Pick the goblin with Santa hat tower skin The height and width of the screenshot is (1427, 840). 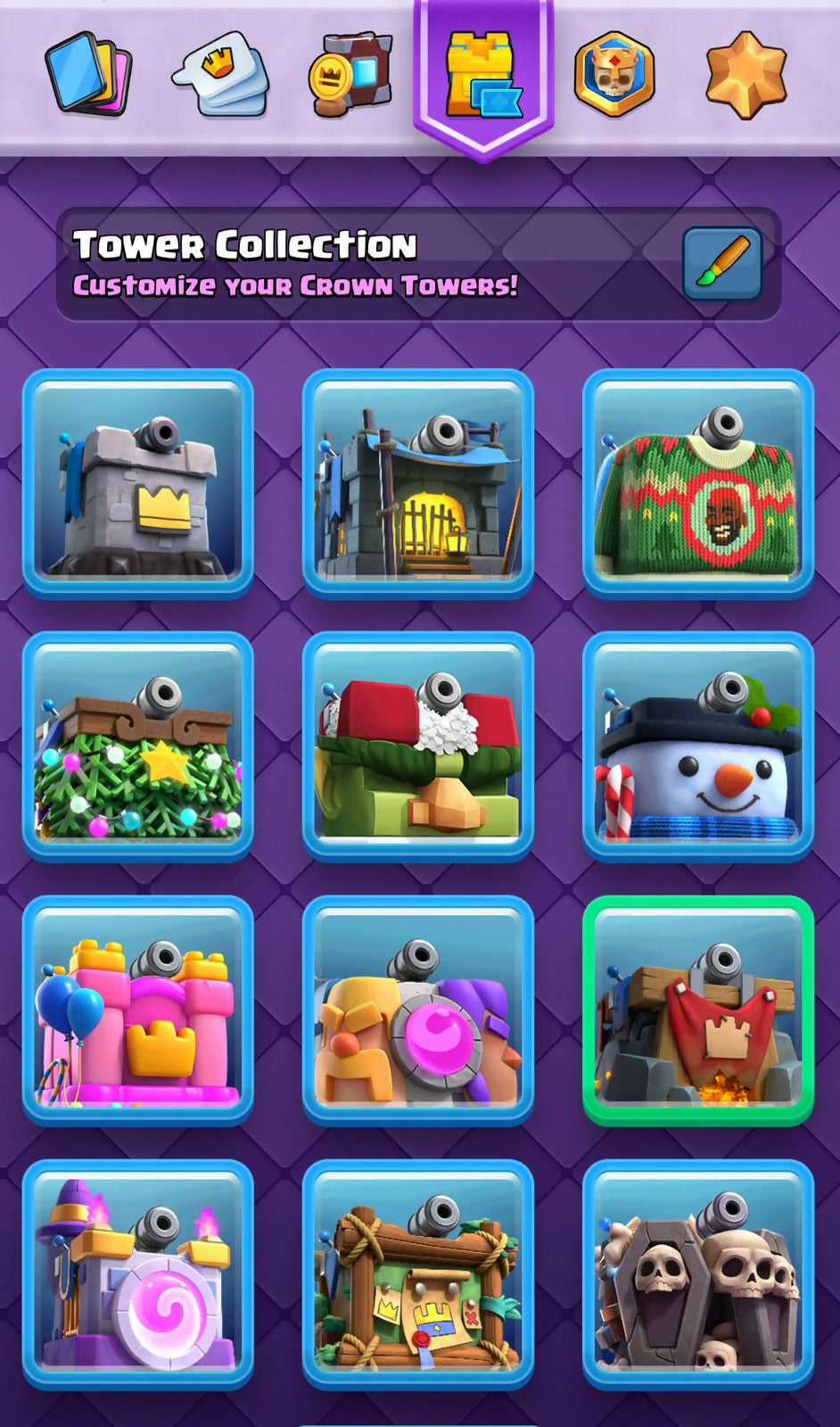click(418, 746)
